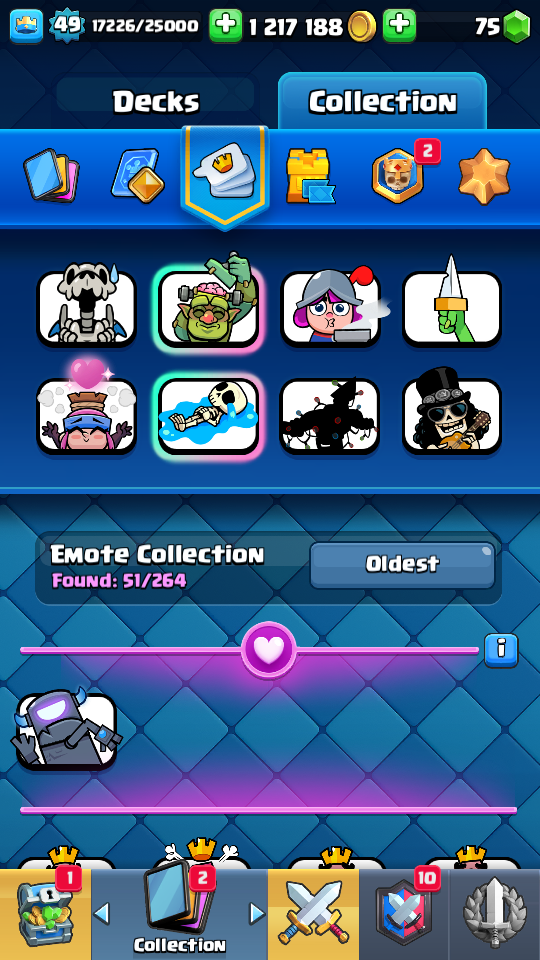540x960 pixels.
Task: Open the shop chest tab
Action: click(x=45, y=914)
